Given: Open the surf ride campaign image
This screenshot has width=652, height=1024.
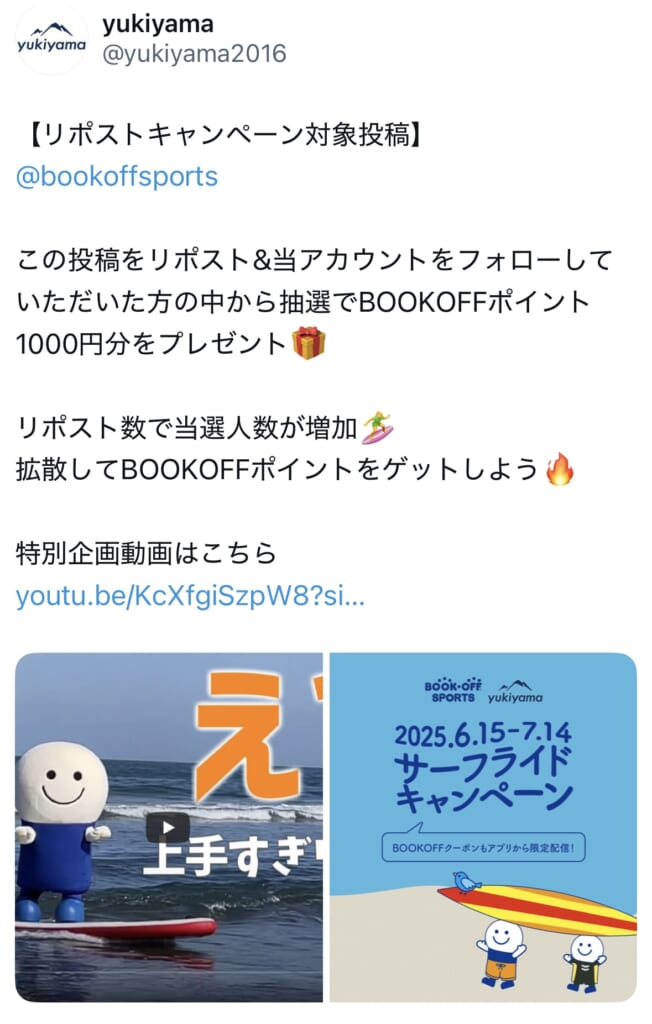Looking at the screenshot, I should click(483, 827).
